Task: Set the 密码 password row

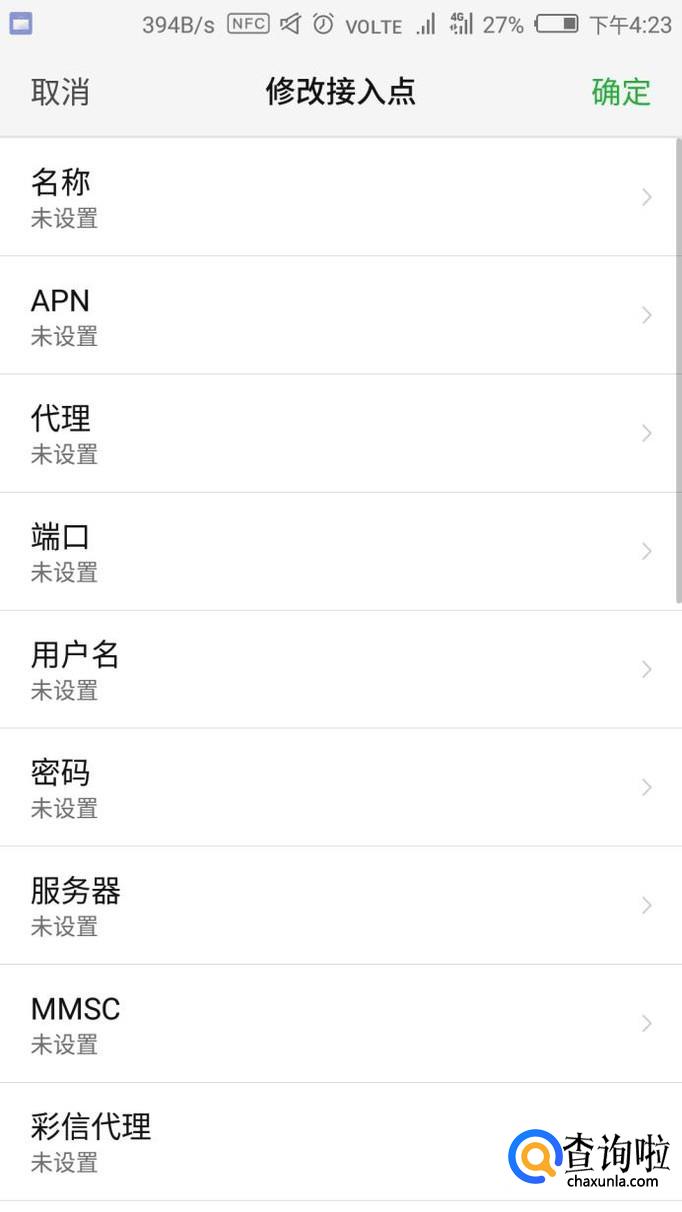Action: click(x=340, y=787)
